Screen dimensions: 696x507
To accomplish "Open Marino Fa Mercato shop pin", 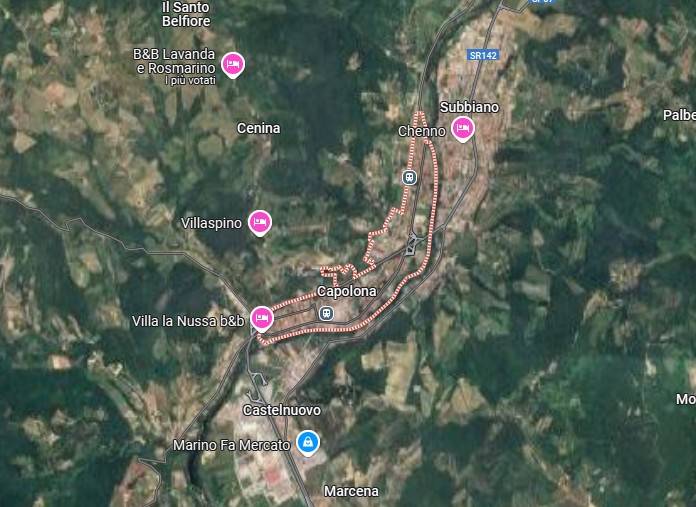I will click(x=307, y=442).
